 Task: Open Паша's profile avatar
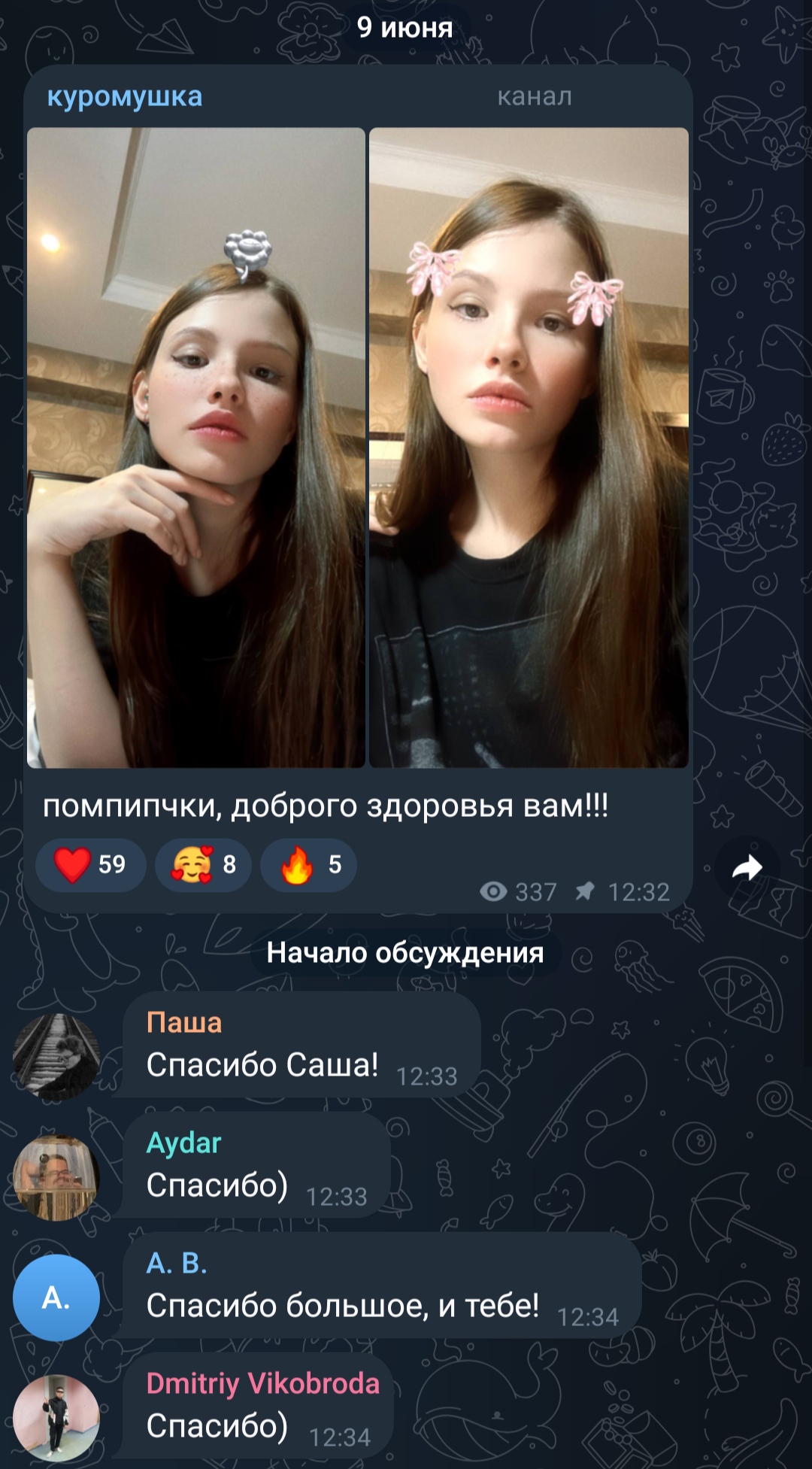click(x=56, y=1057)
